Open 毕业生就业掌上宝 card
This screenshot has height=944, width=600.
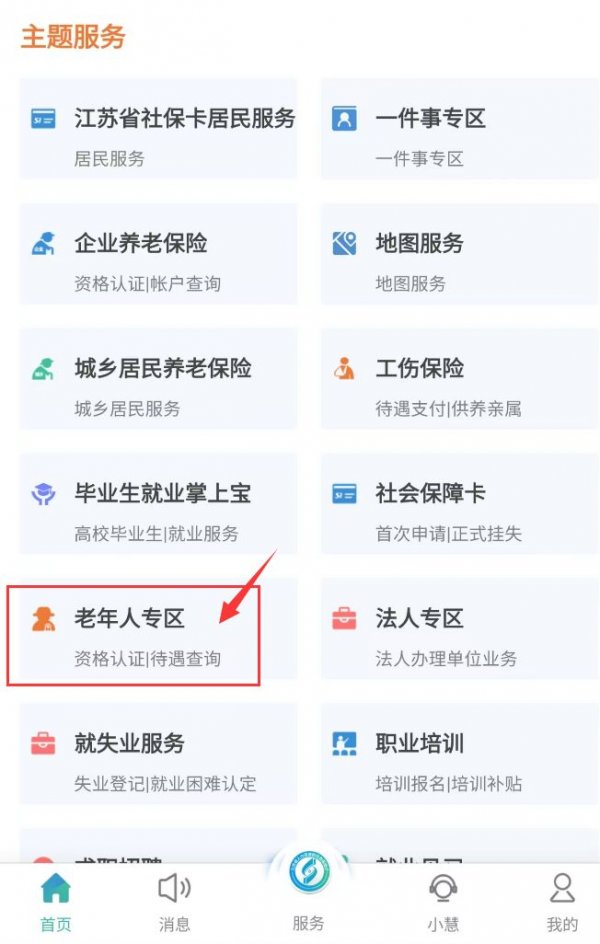(158, 504)
